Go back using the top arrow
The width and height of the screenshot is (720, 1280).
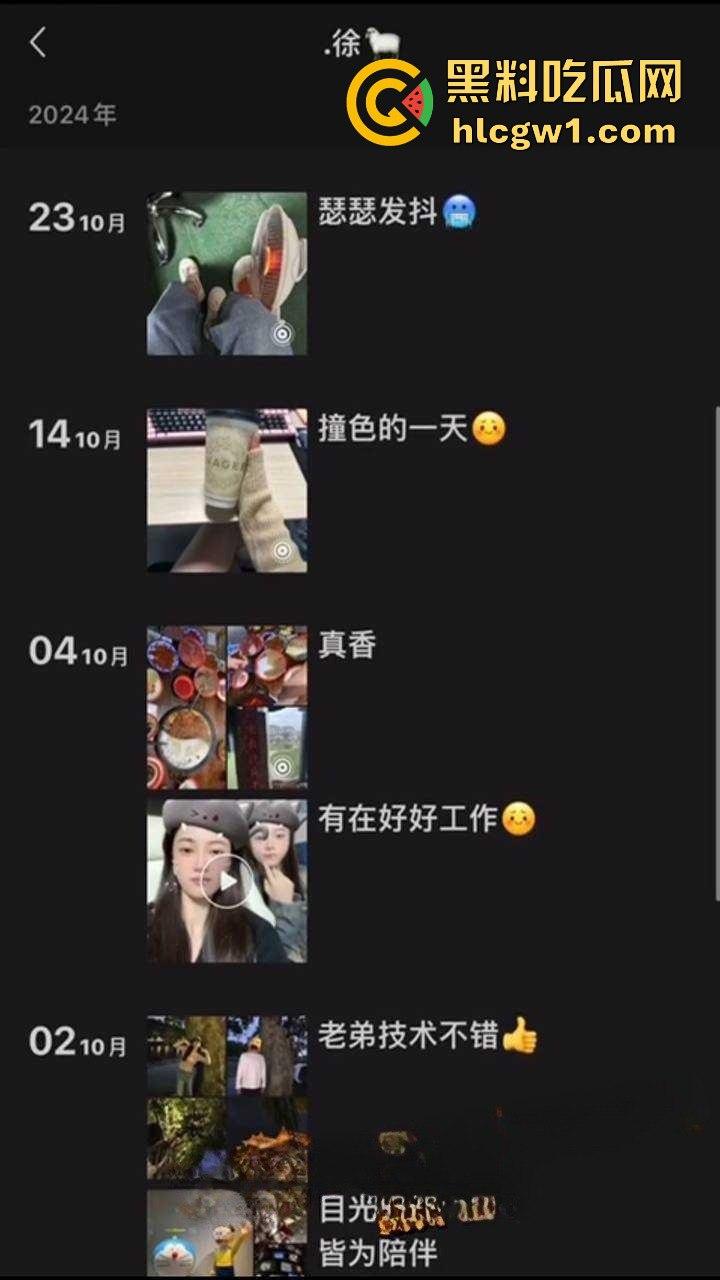(38, 43)
